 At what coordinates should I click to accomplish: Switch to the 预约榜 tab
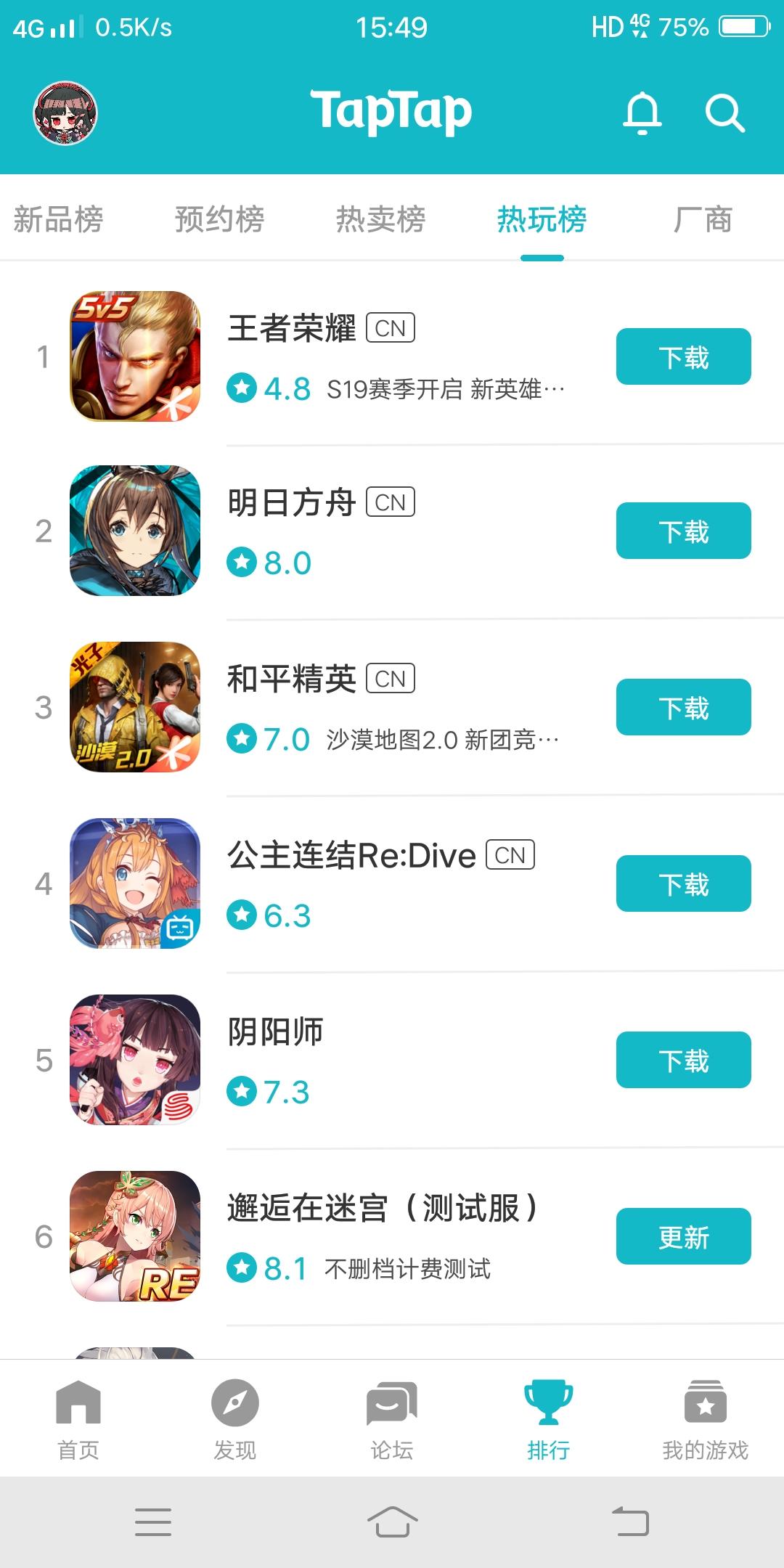coord(219,219)
